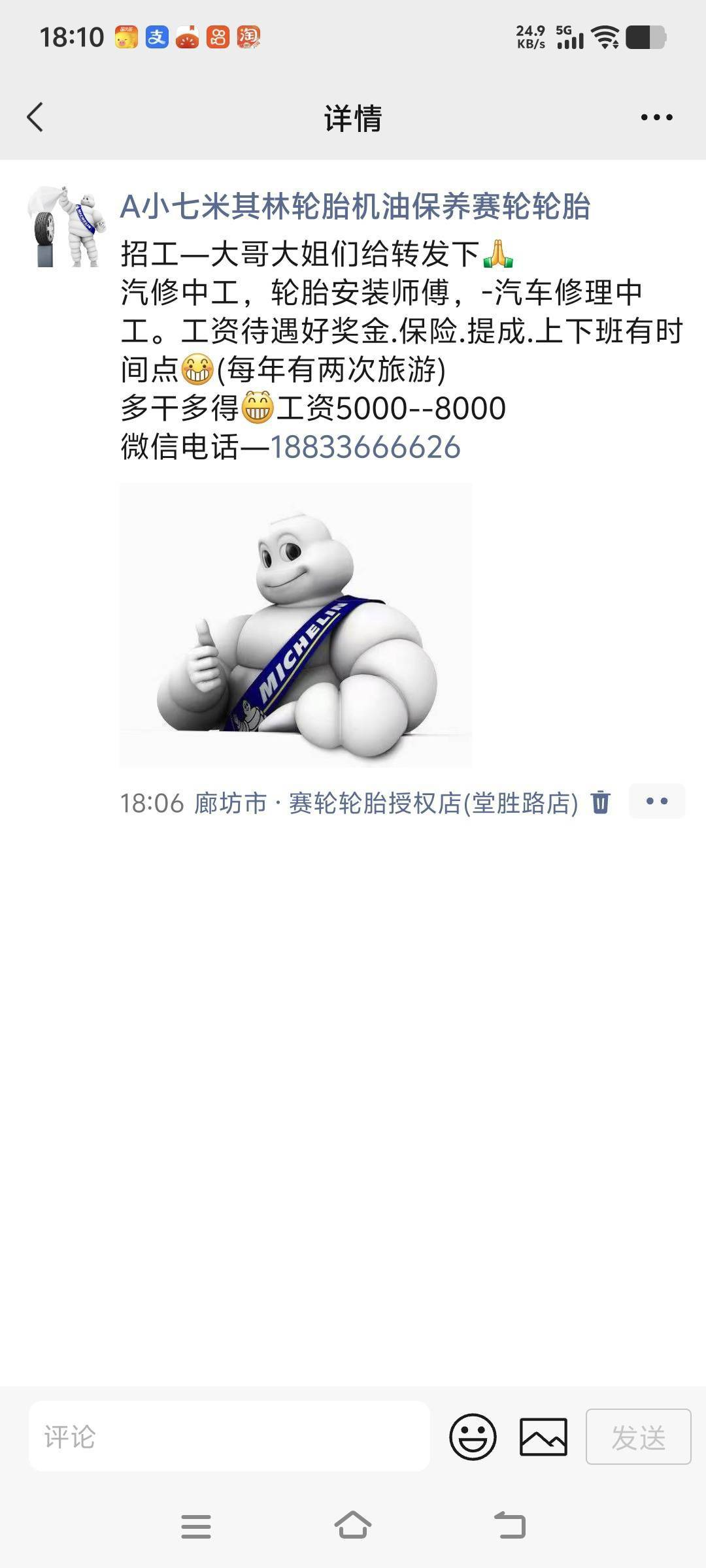Tap the phone number 18833666626
706x1568 pixels.
365,448
